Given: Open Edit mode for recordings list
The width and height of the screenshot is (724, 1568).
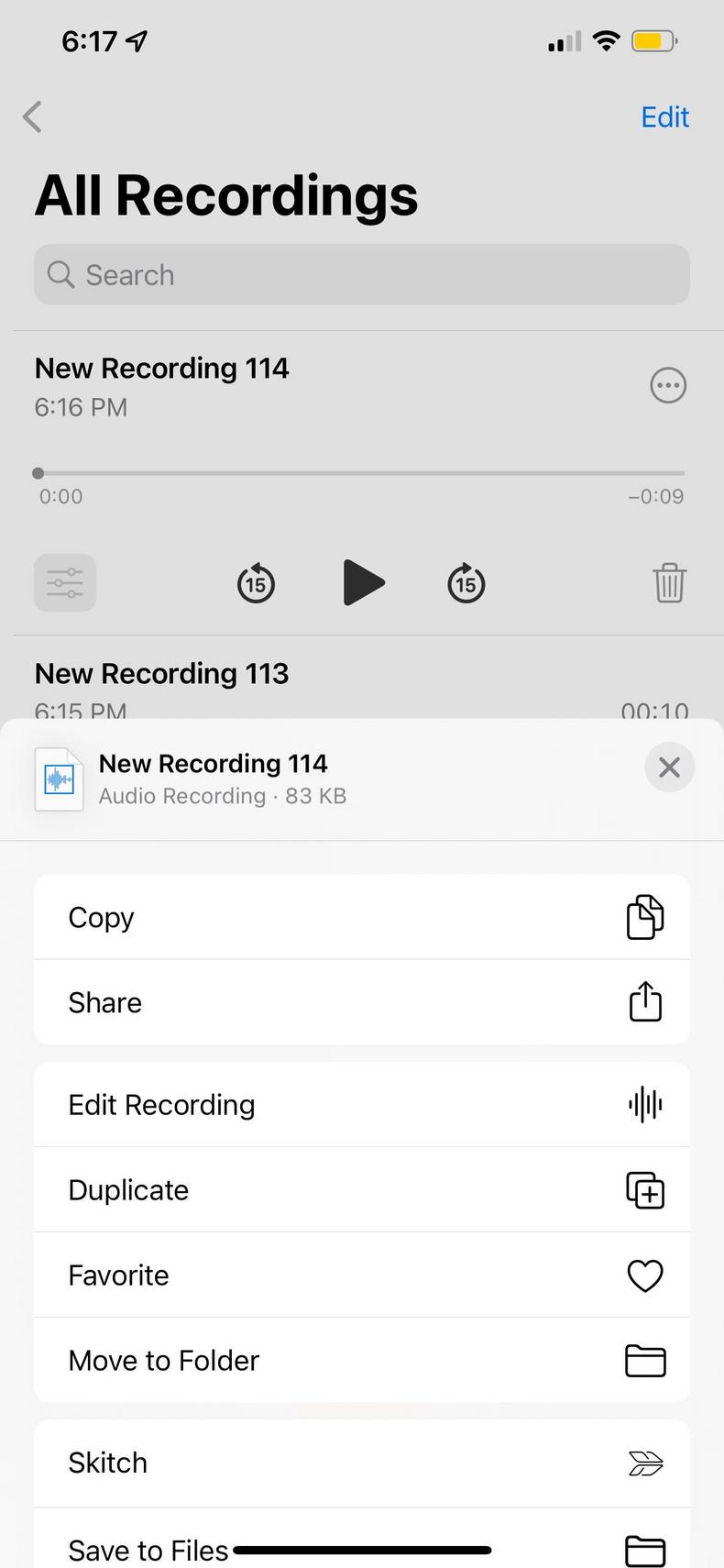Looking at the screenshot, I should tap(664, 116).
